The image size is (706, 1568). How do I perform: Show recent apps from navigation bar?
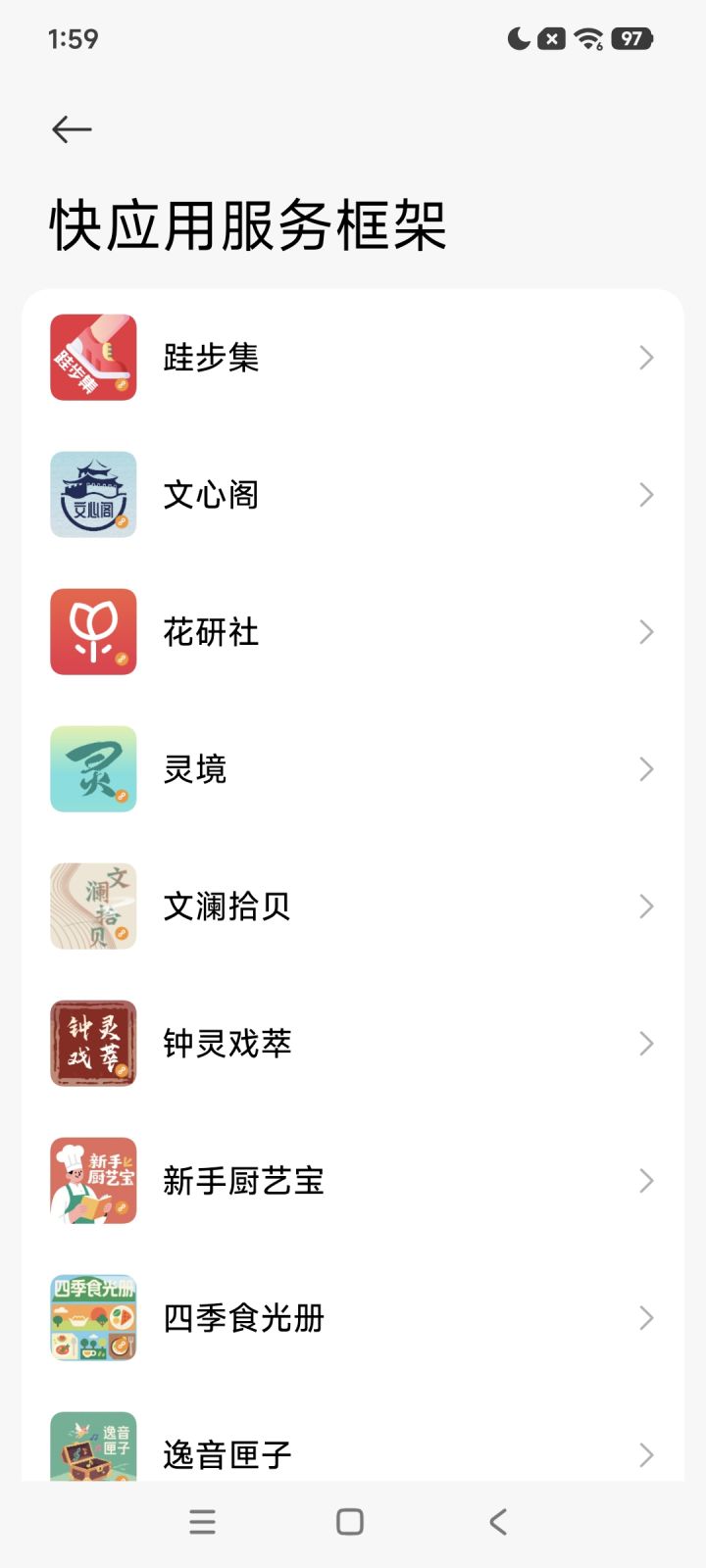click(202, 1522)
